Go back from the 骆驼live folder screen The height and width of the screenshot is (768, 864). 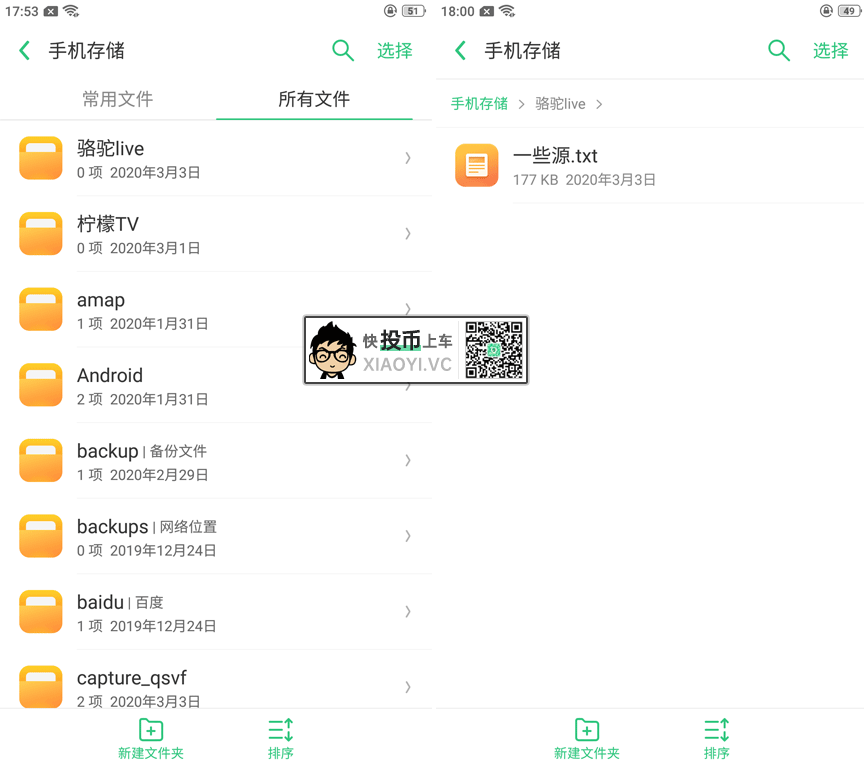[x=460, y=51]
